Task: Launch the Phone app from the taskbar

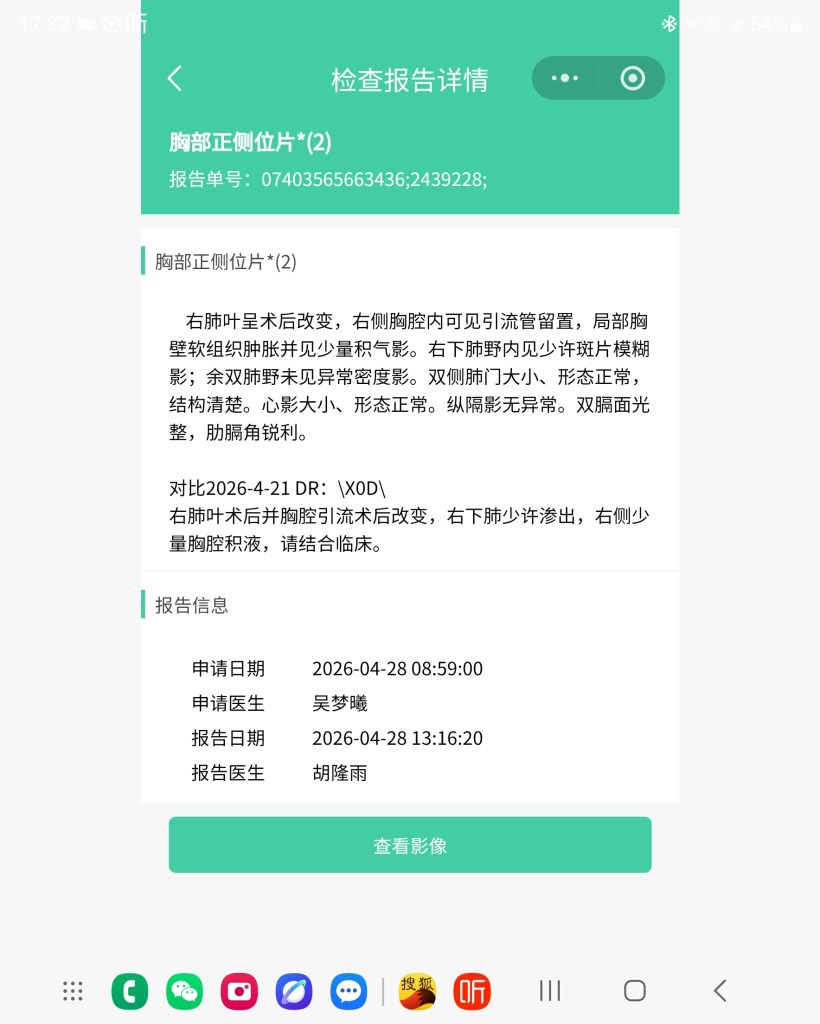Action: [130, 991]
